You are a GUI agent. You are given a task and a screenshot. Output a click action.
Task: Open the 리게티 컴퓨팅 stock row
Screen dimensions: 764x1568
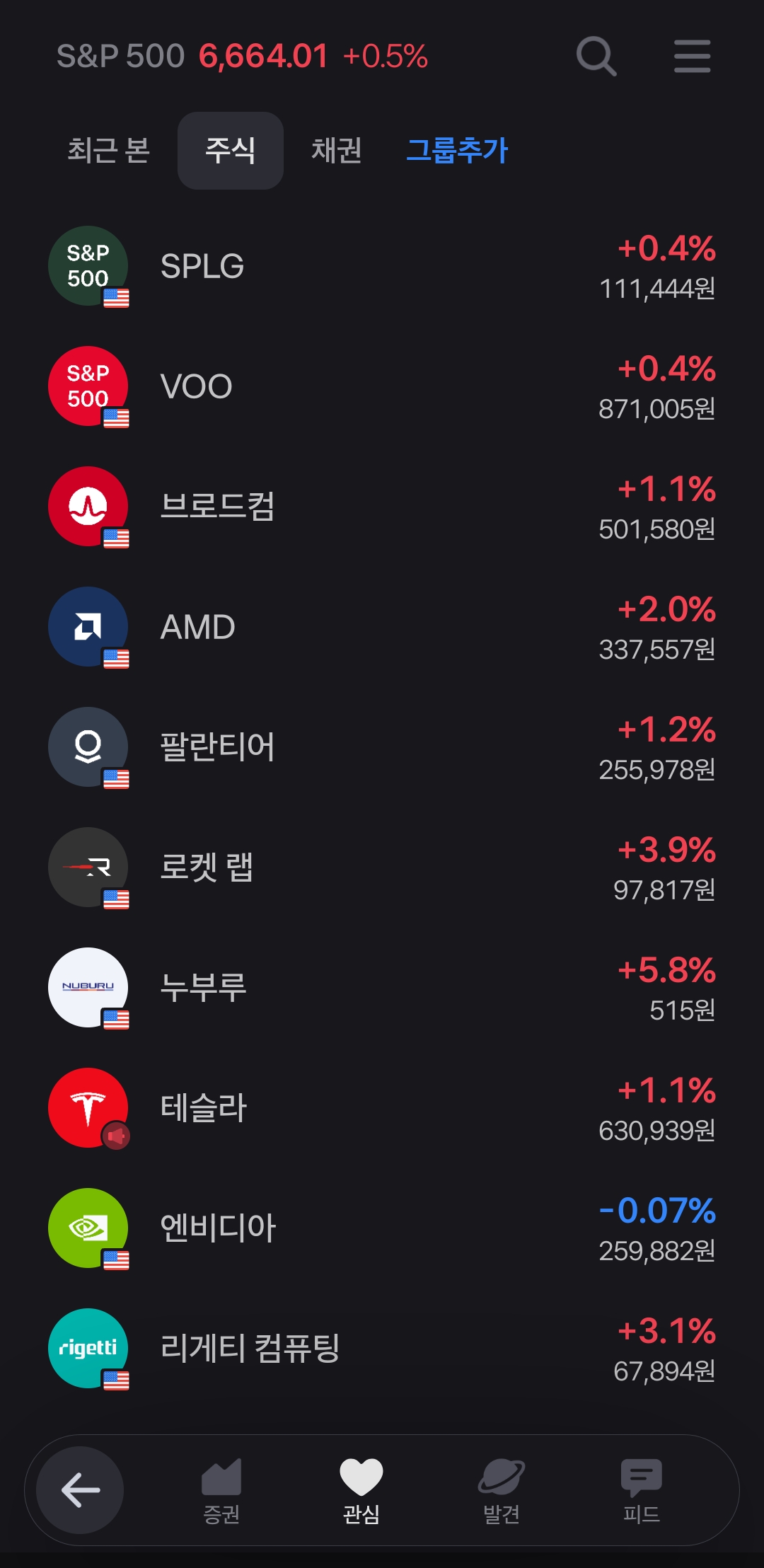(382, 1349)
